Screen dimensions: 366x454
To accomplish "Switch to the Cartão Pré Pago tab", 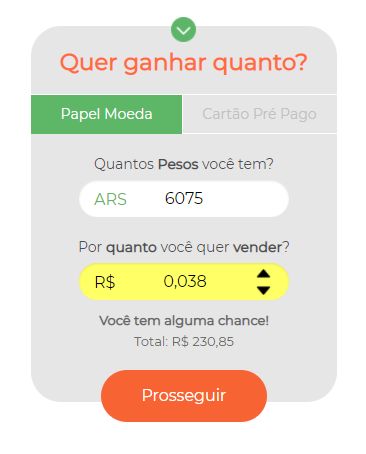I will (259, 114).
